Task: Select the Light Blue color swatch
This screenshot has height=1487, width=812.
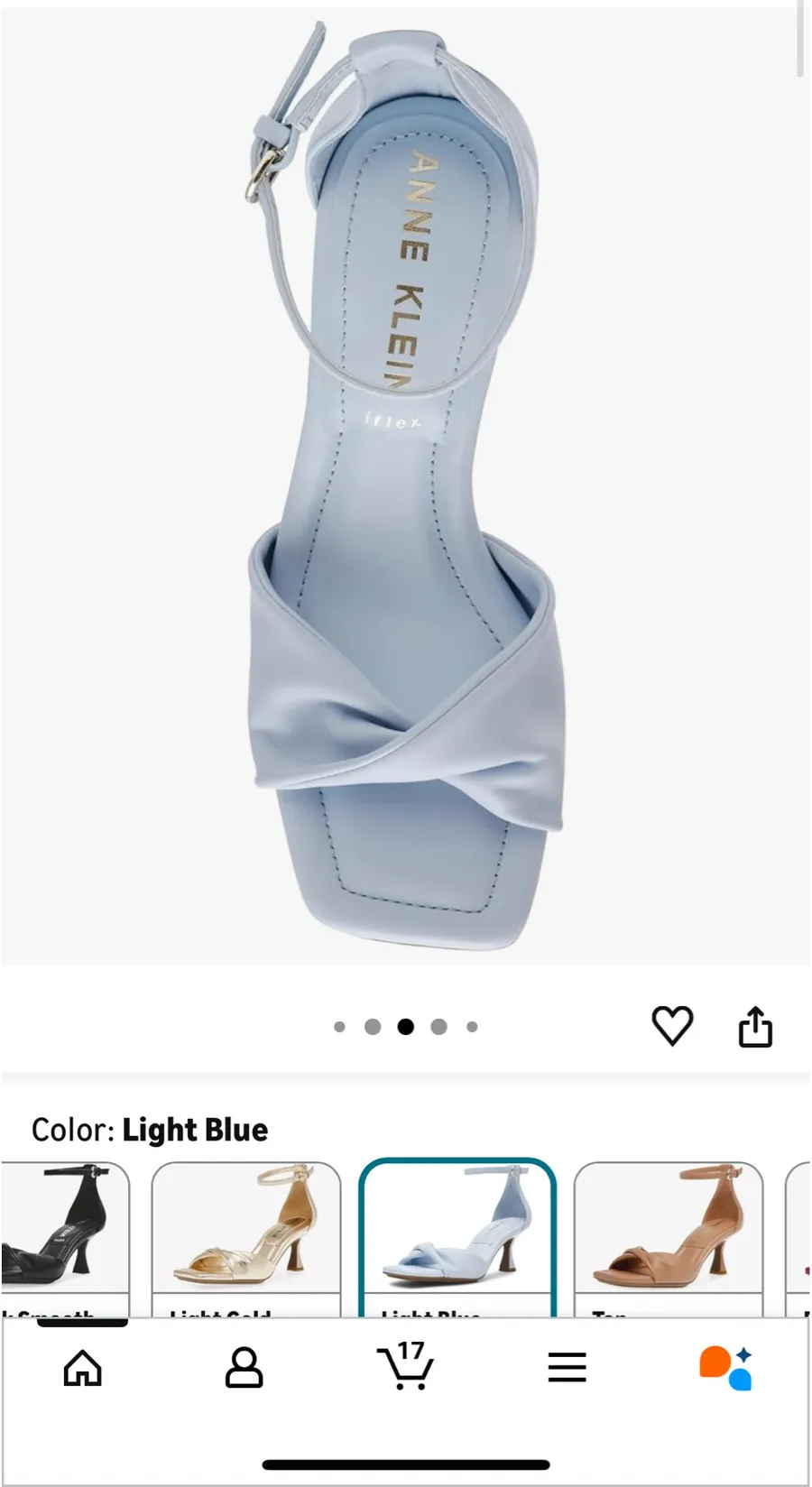Action: pyautogui.click(x=457, y=1238)
